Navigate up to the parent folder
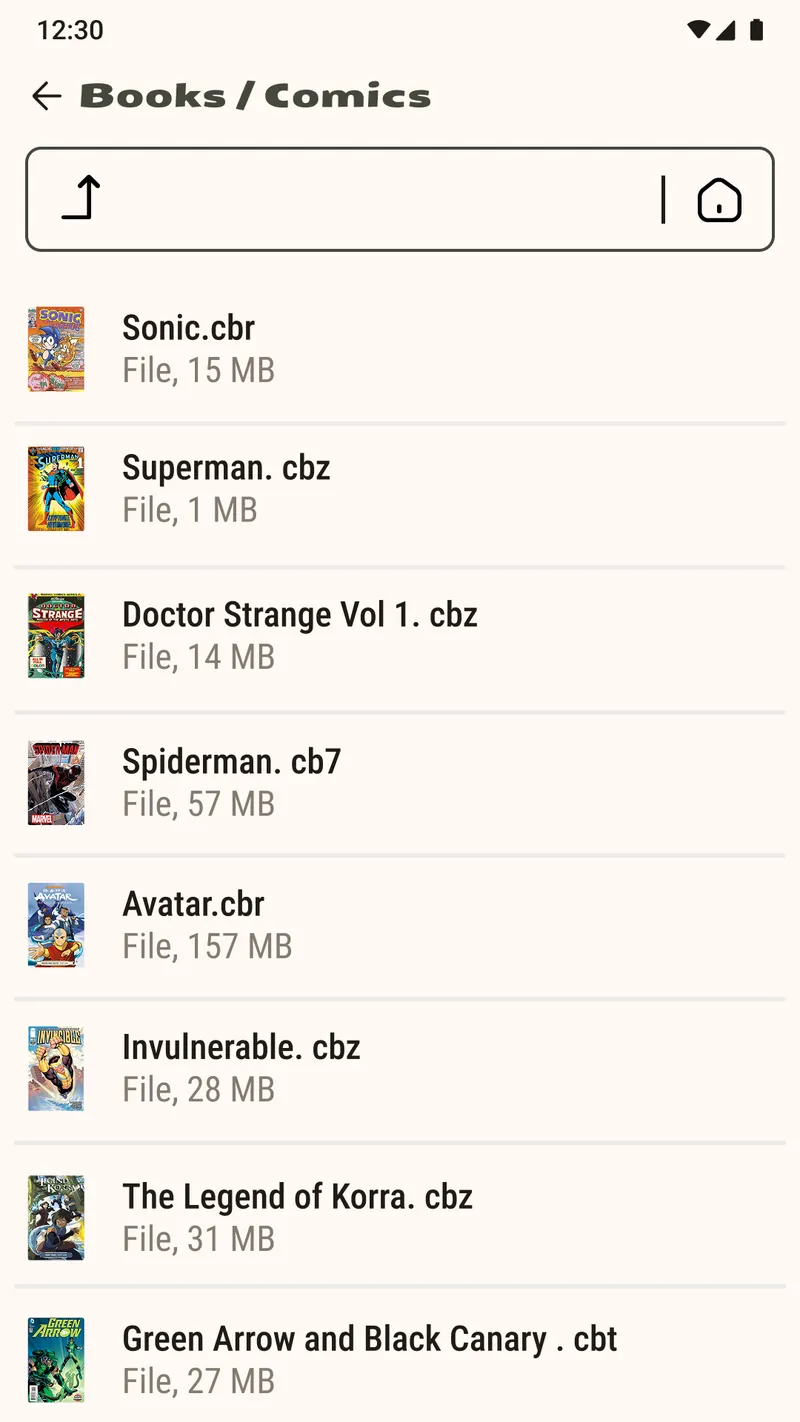 [80, 198]
